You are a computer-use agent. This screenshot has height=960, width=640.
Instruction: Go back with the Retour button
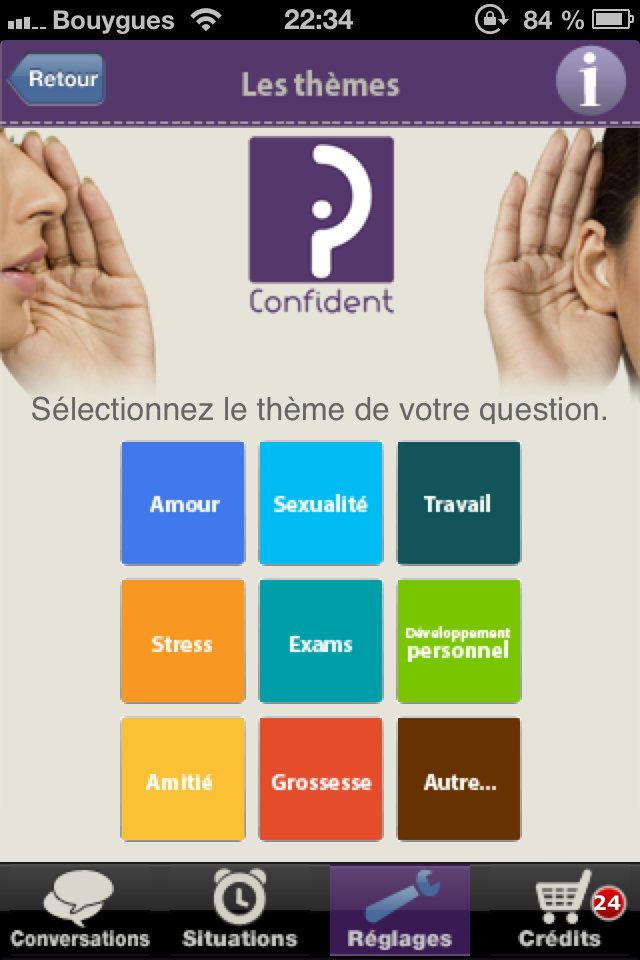(x=58, y=80)
